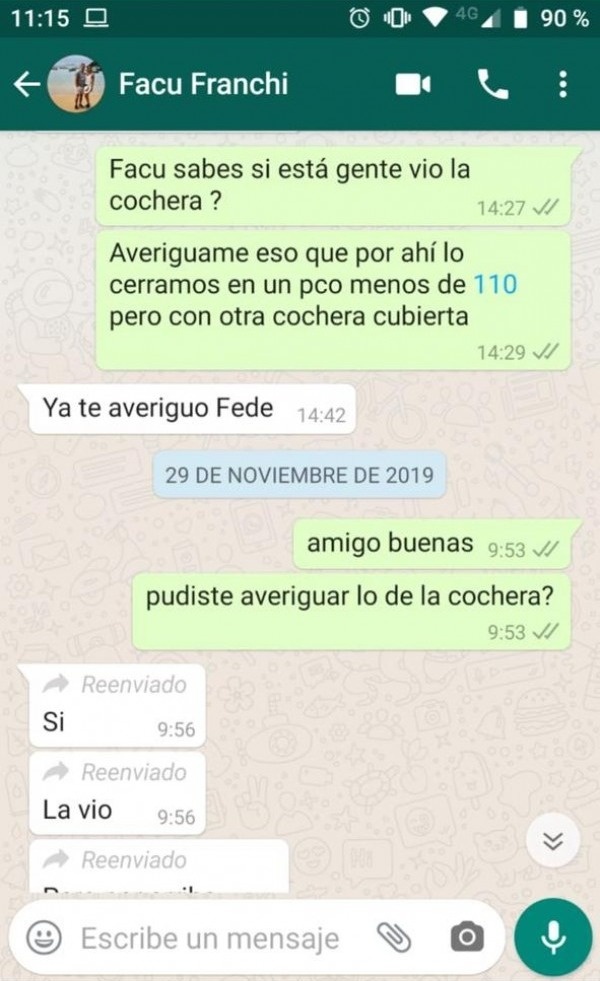This screenshot has width=600, height=981.
Task: Open the camera from the message bar
Action: [x=466, y=938]
